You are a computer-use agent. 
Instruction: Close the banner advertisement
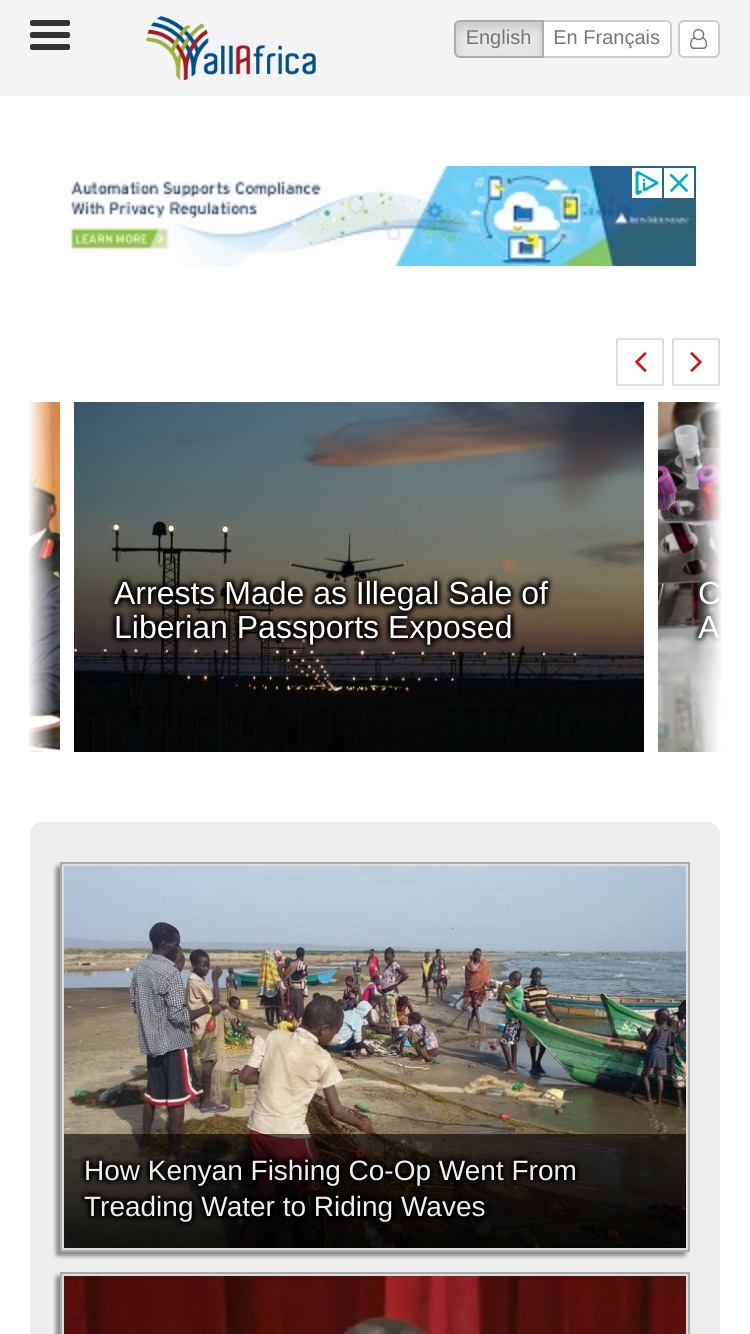(x=679, y=182)
